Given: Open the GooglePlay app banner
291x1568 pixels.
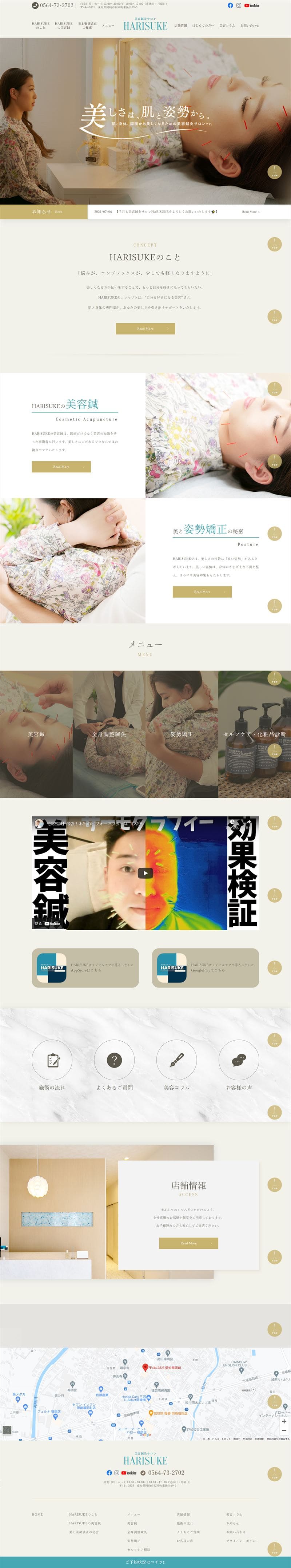Looking at the screenshot, I should tap(205, 968).
